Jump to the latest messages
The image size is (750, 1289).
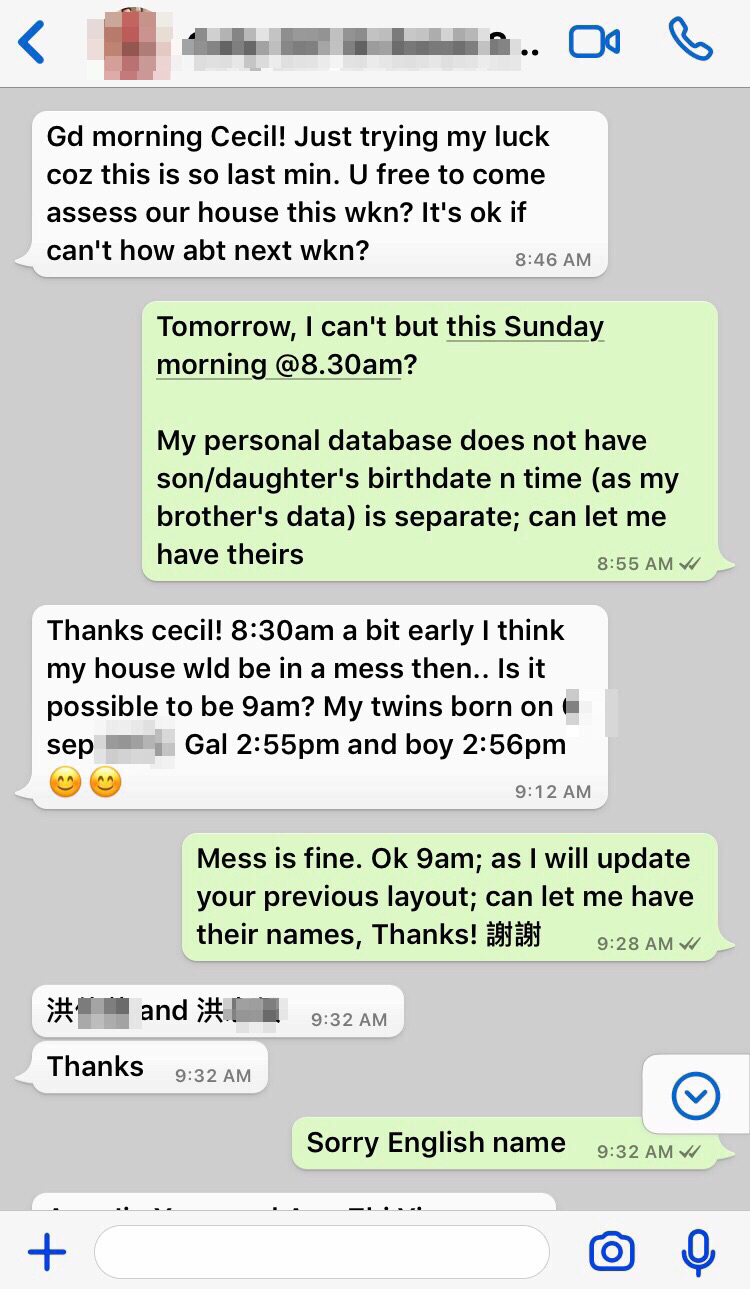695,1096
